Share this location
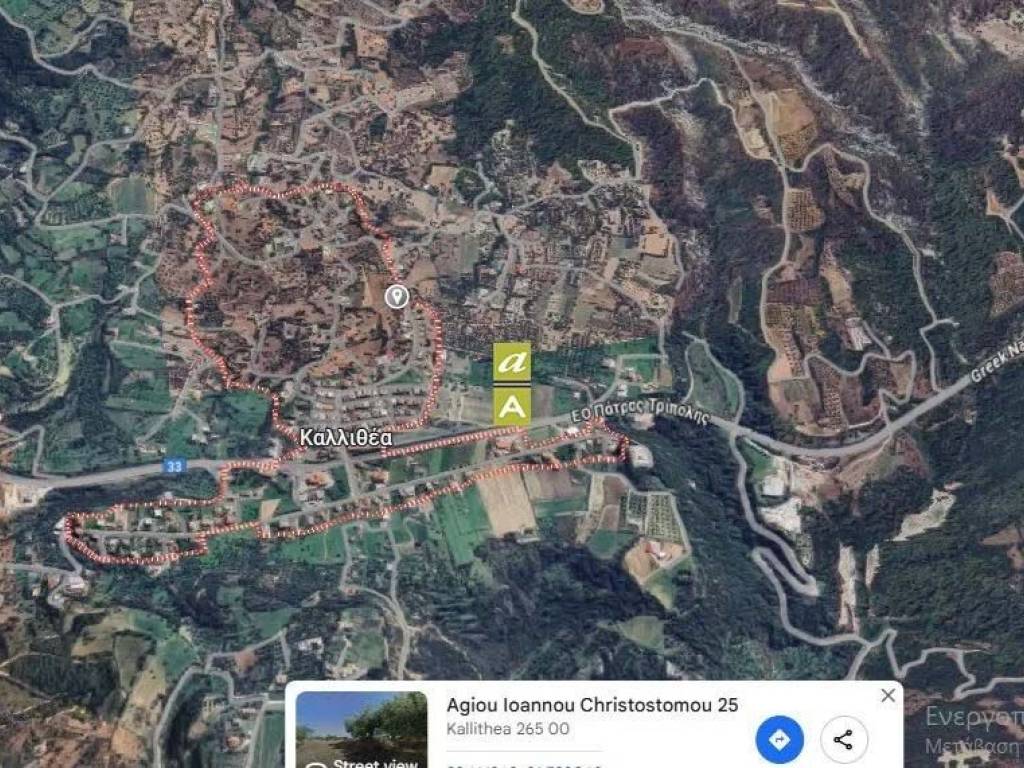The image size is (1024, 768). [843, 740]
